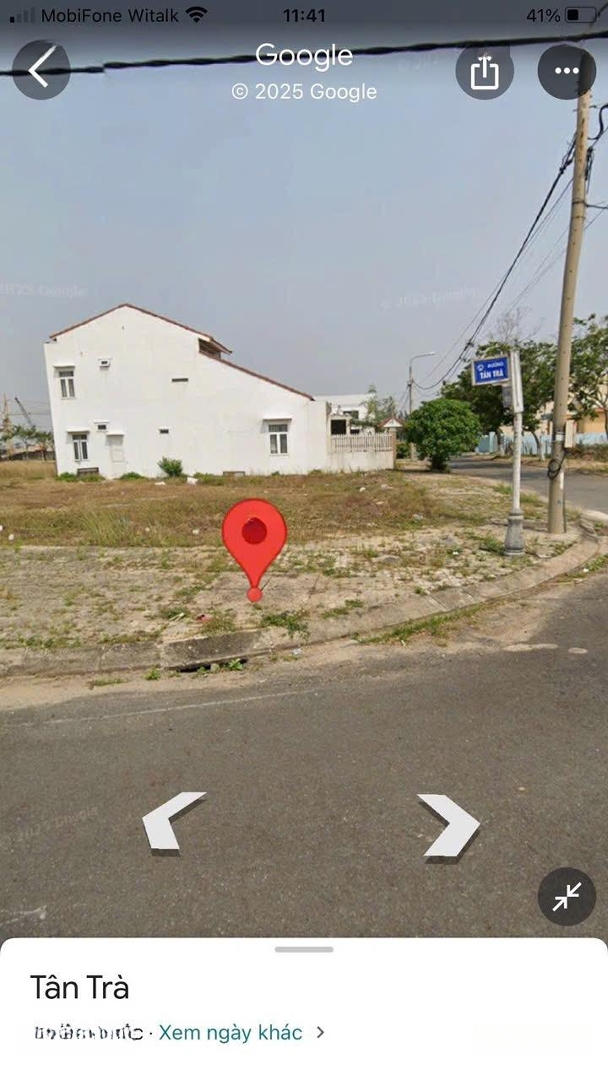608x1080 pixels.
Task: Open the three-dot overflow menu
Action: (x=566, y=71)
